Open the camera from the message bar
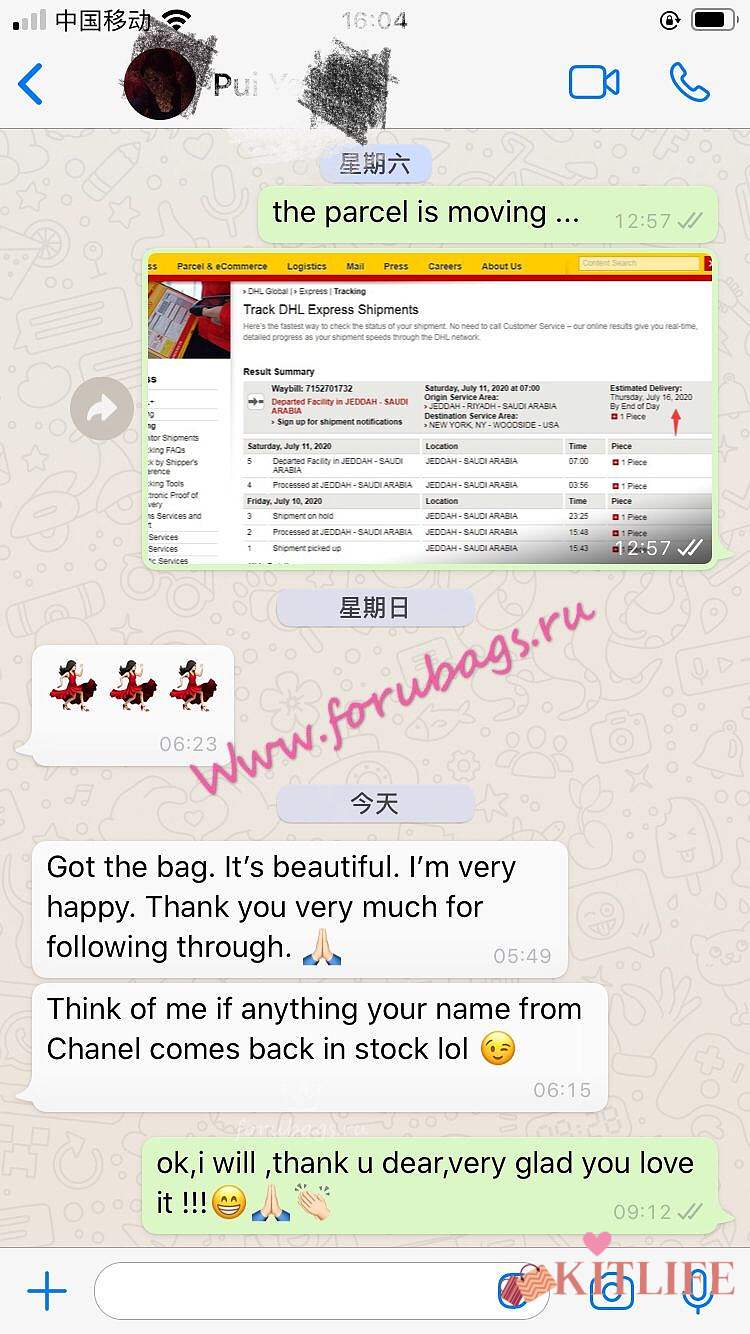Viewport: 750px width, 1334px height. pos(611,1292)
